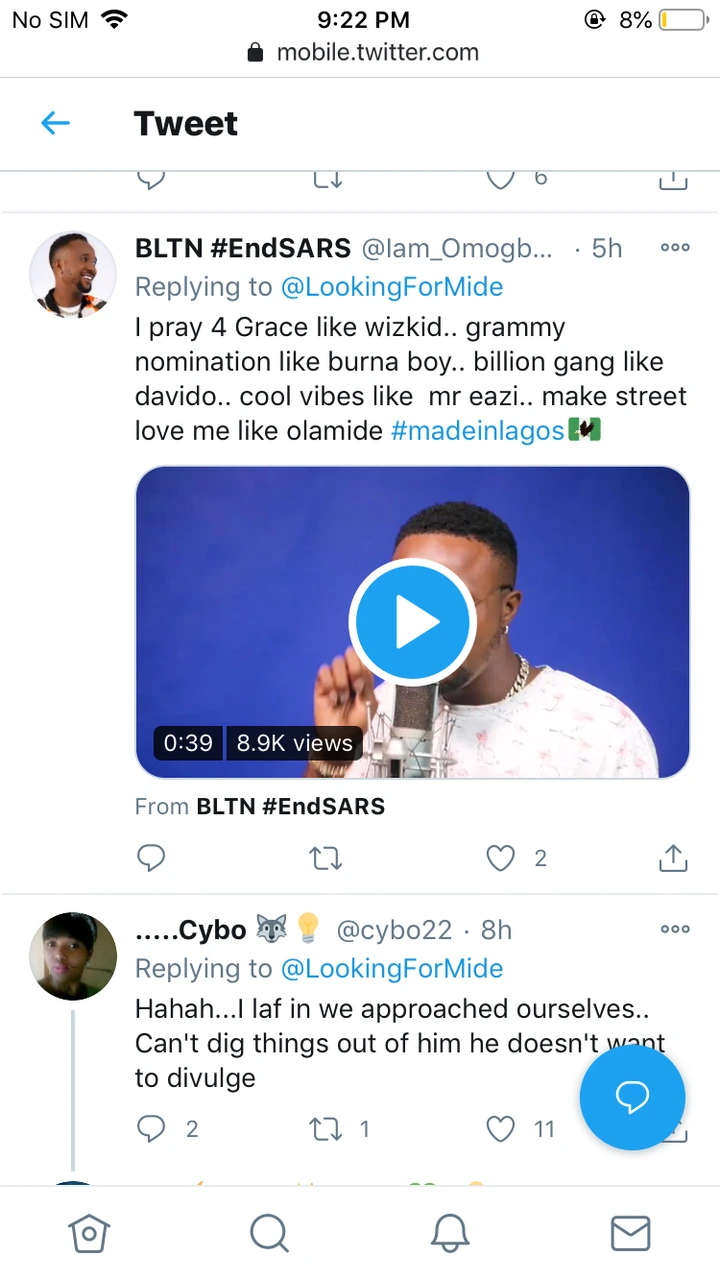Open the Messages tab
The width and height of the screenshot is (720, 1280).
pos(630,1233)
